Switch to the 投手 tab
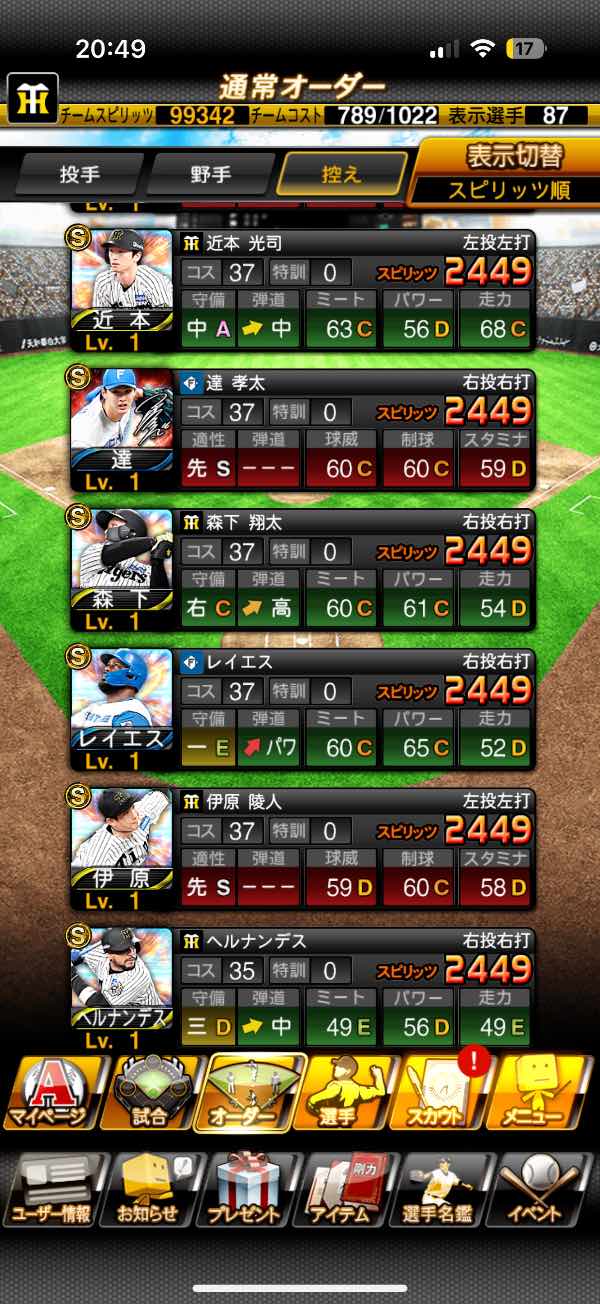600x1304 pixels. pyautogui.click(x=80, y=174)
